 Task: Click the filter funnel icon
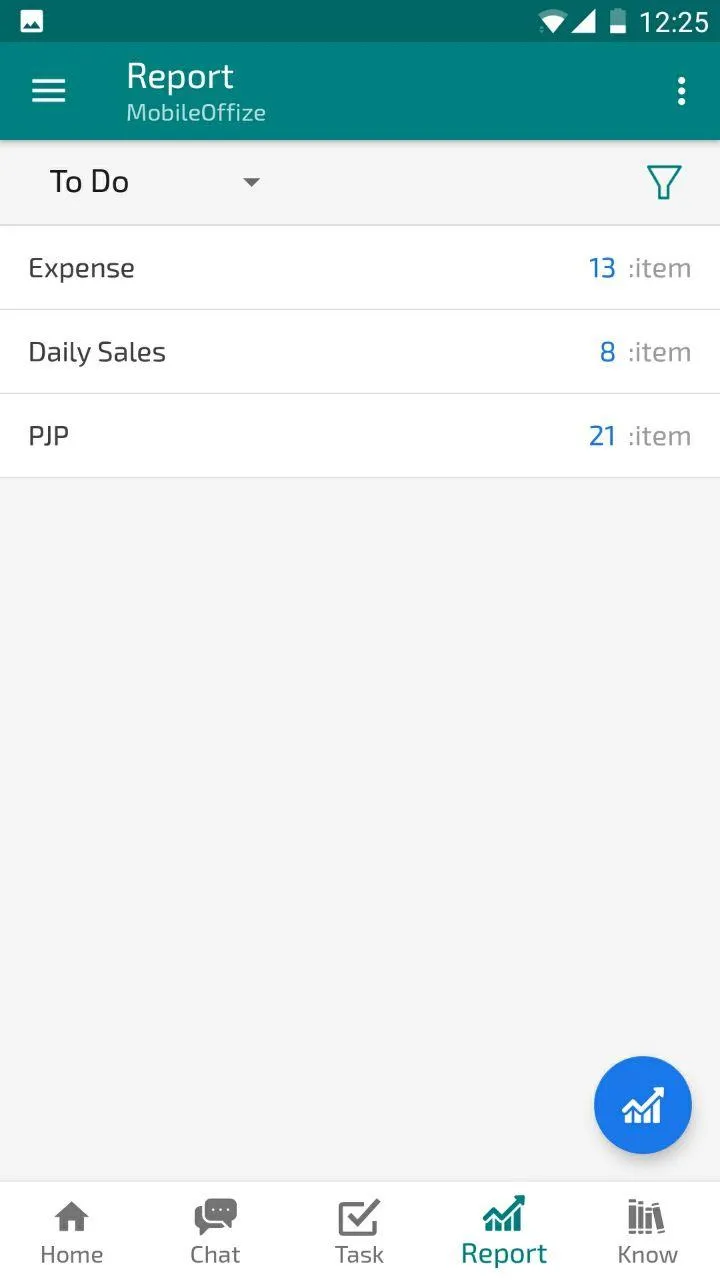pyautogui.click(x=663, y=182)
